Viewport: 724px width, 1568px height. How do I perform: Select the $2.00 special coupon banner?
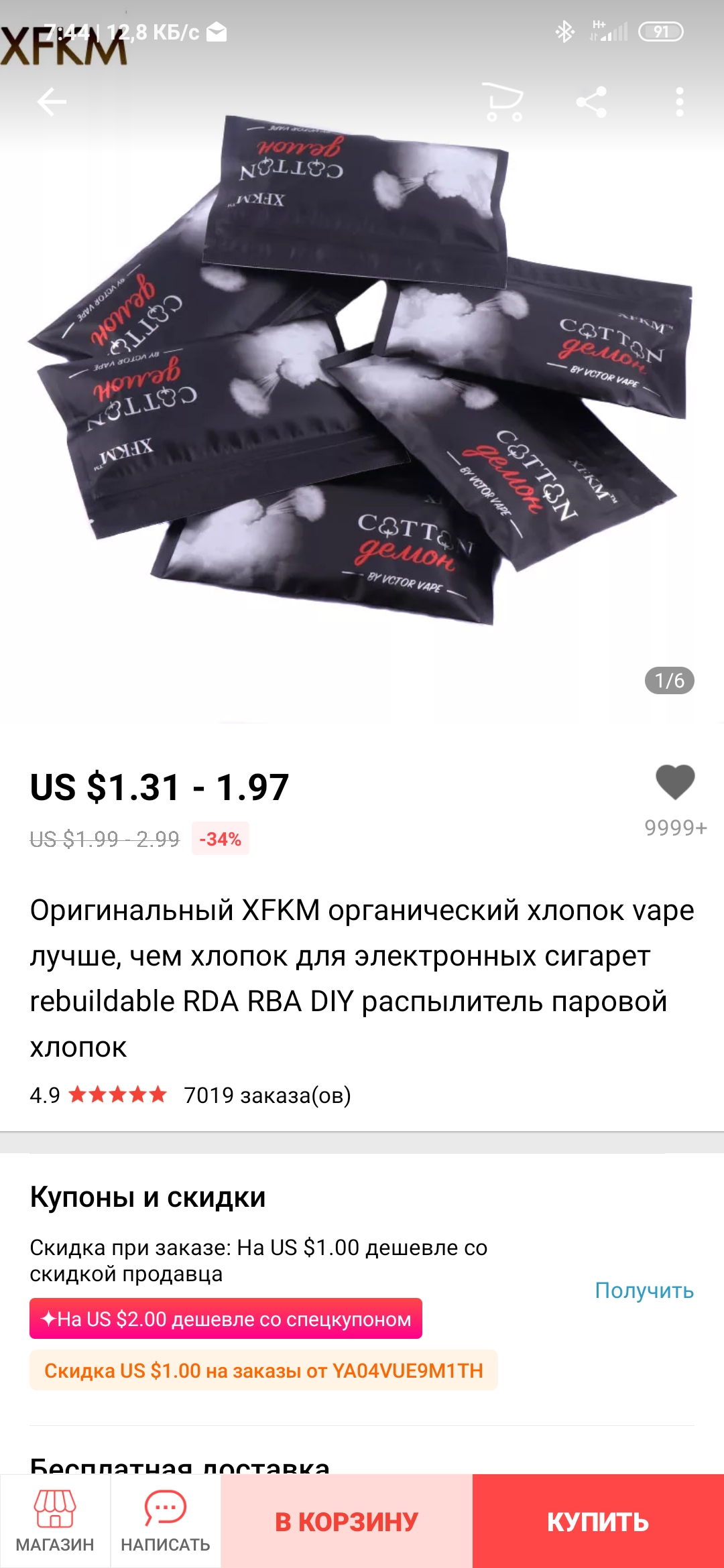226,1319
